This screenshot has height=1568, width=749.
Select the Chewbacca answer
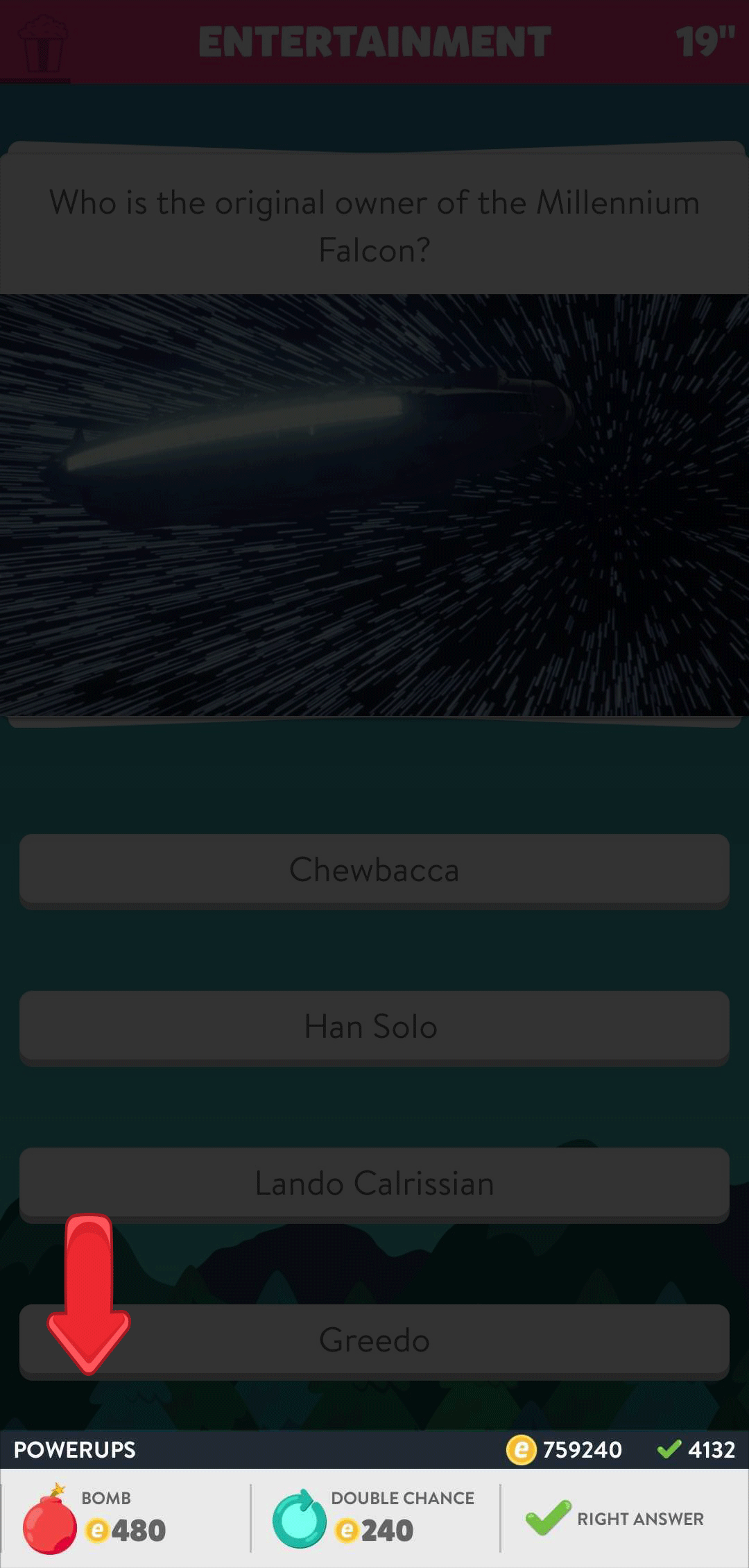pos(374,871)
